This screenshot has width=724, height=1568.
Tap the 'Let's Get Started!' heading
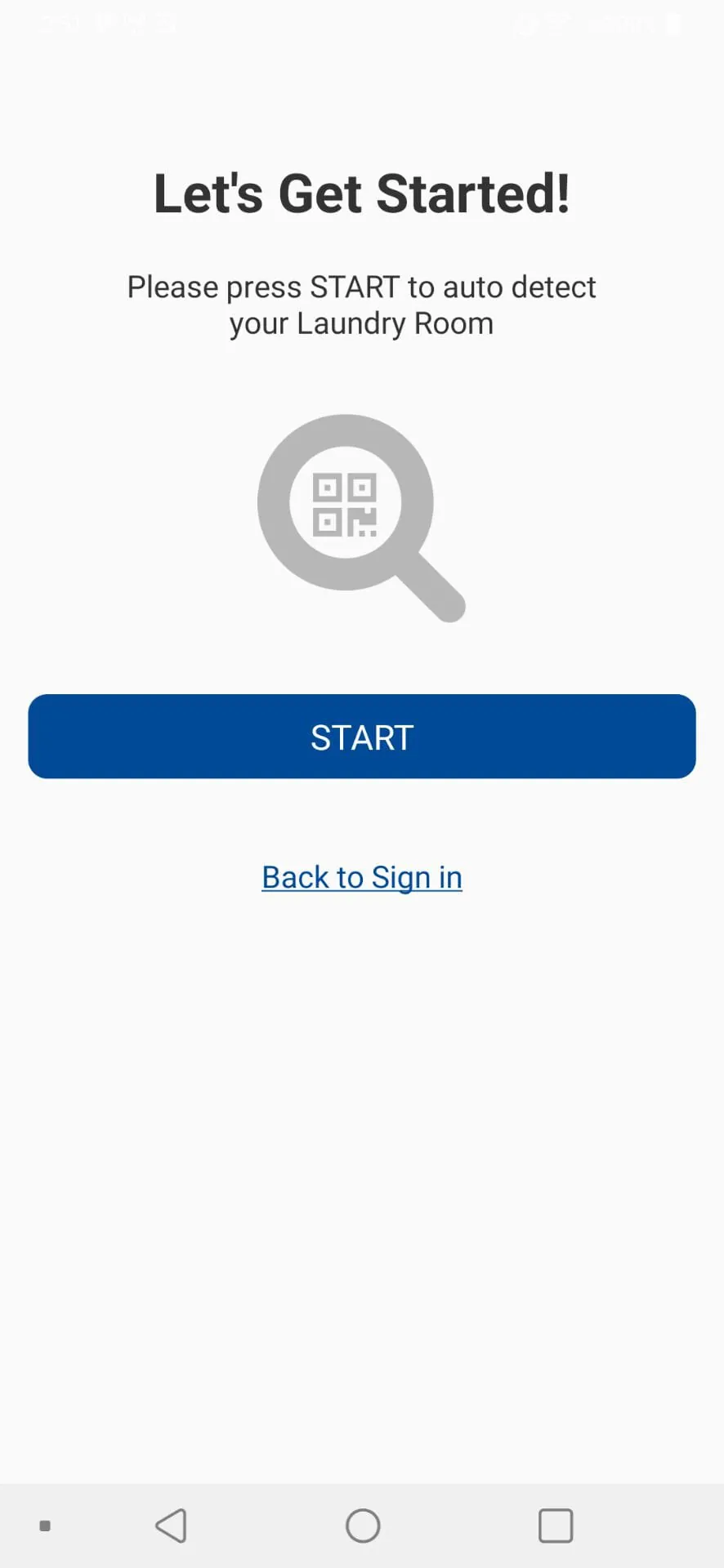click(362, 192)
